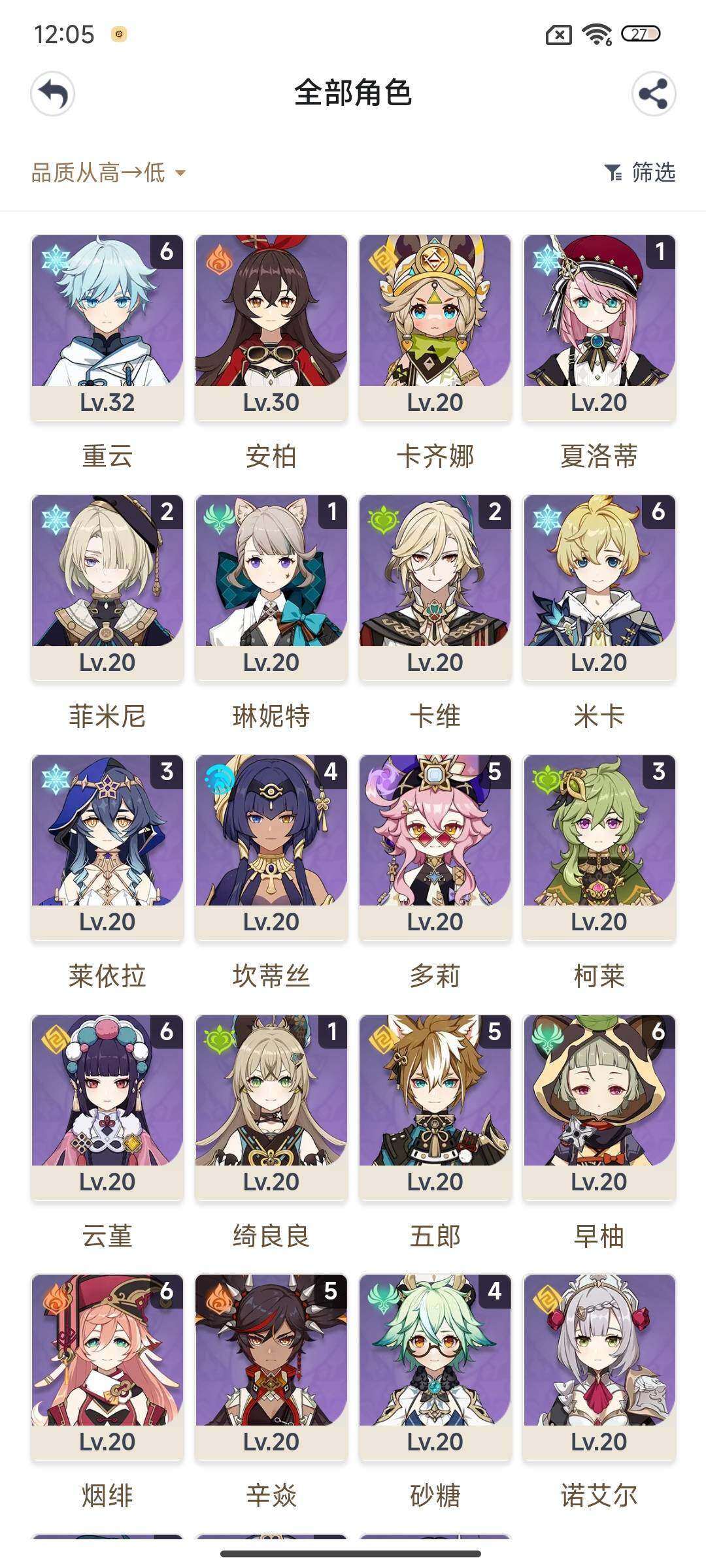View 卡维 character details
This screenshot has height=1568, width=706.
pos(435,587)
